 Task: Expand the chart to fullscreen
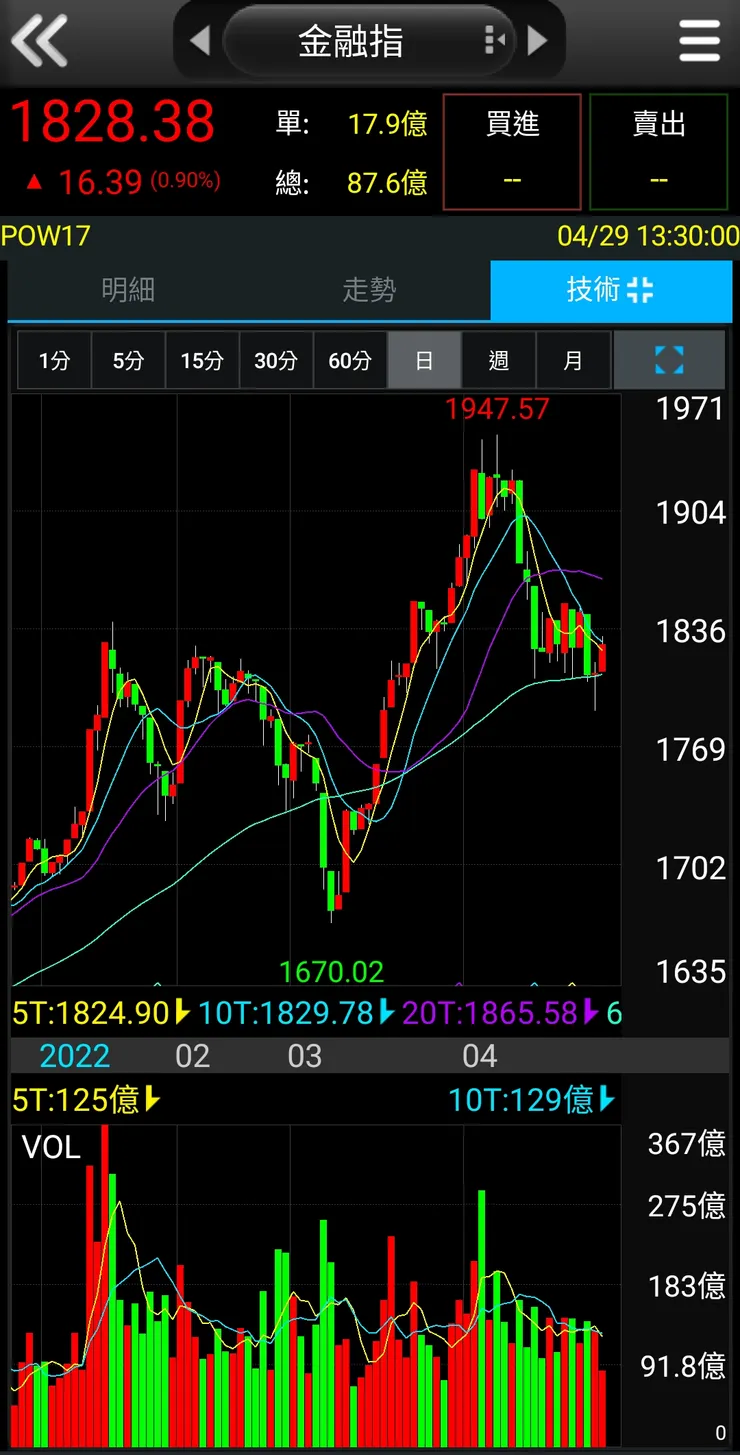(669, 361)
